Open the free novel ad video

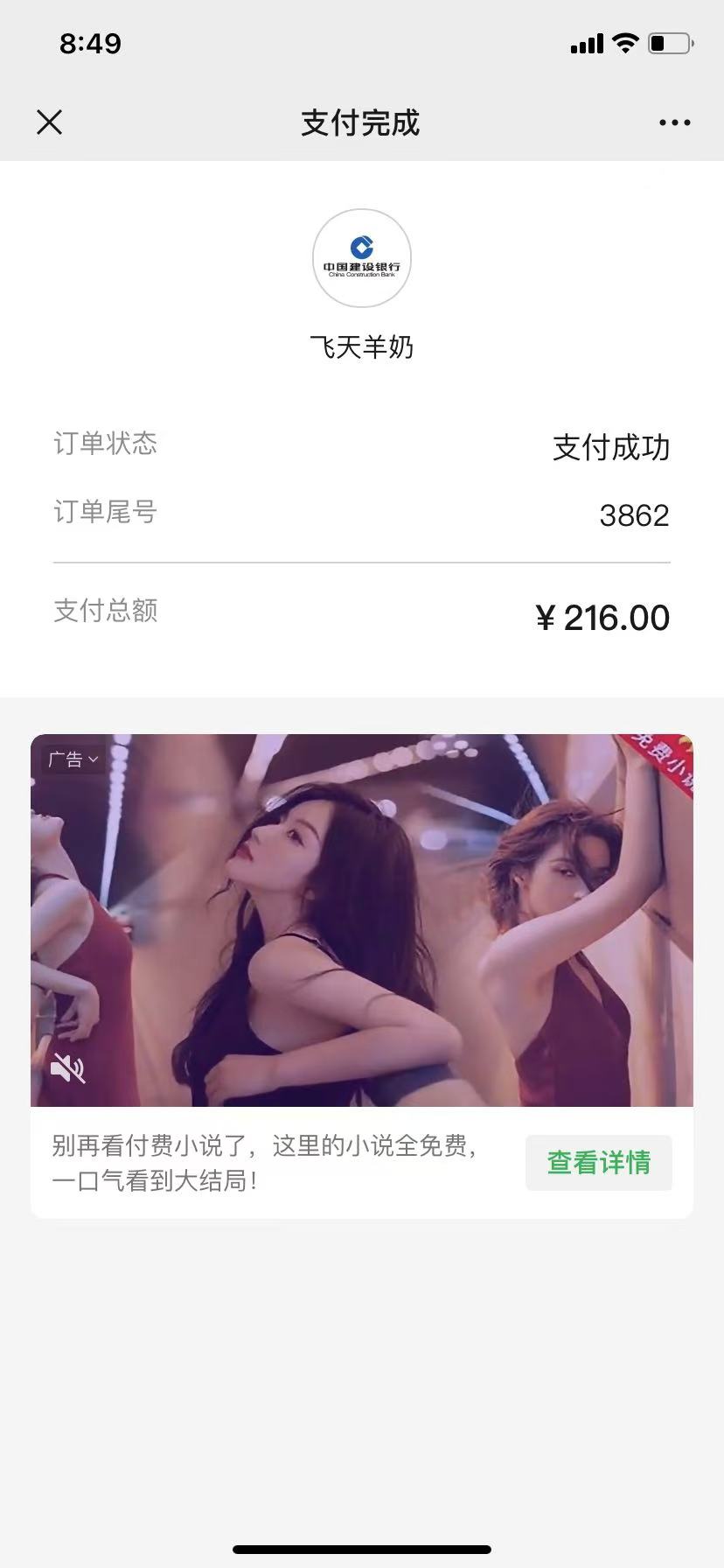click(x=362, y=919)
